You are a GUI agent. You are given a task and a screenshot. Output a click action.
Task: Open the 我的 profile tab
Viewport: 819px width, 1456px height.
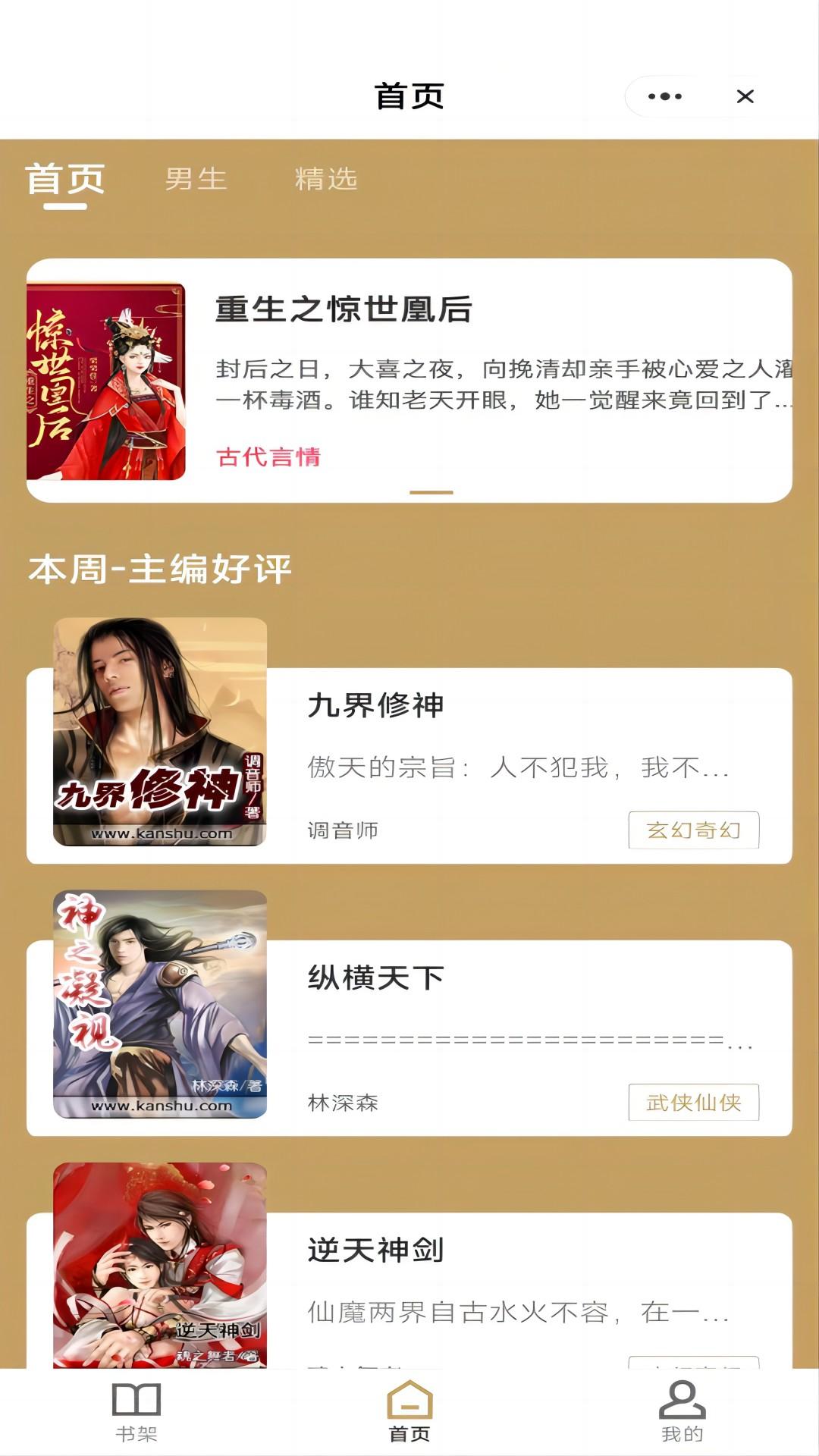click(682, 1412)
